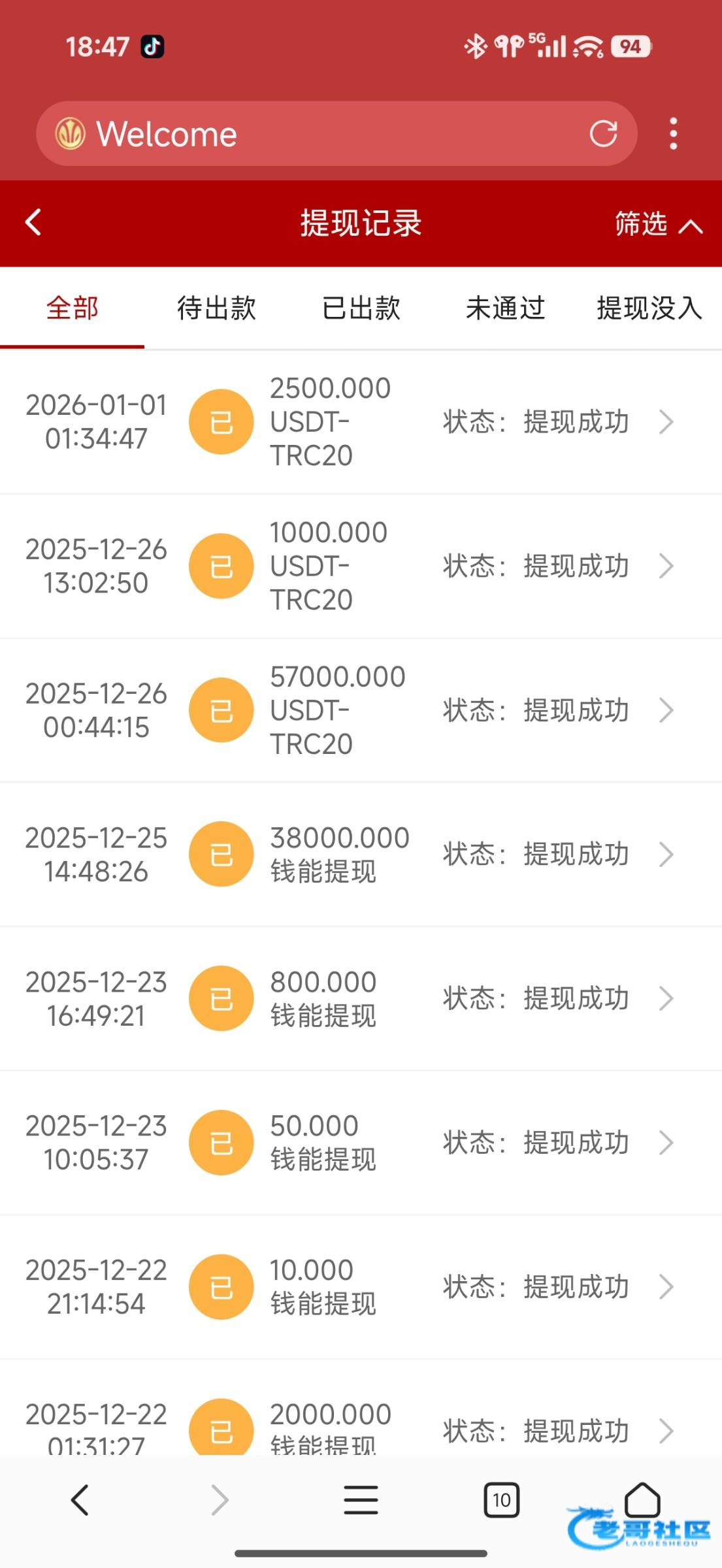
Task: Reload the page in the address bar
Action: 603,134
